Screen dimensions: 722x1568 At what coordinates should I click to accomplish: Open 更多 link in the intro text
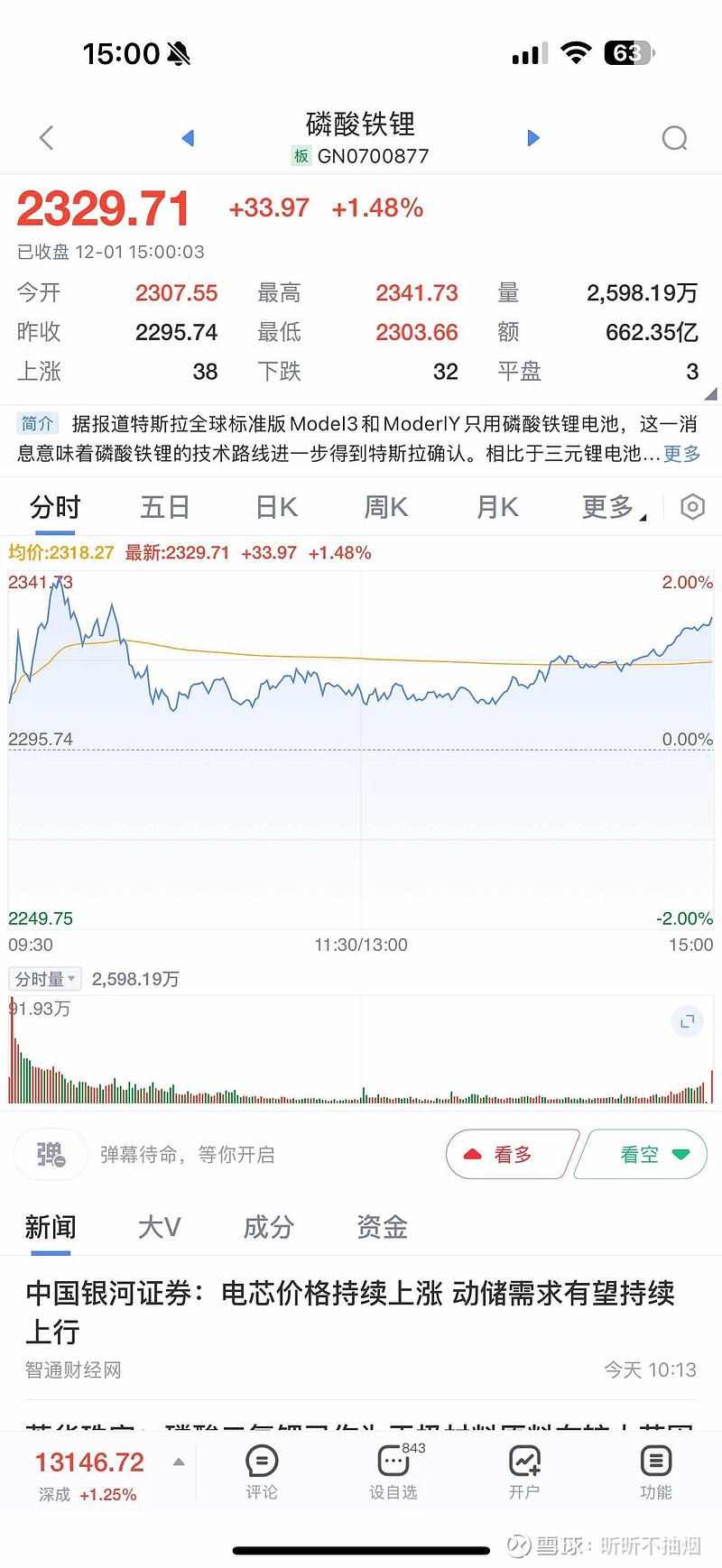click(x=681, y=455)
